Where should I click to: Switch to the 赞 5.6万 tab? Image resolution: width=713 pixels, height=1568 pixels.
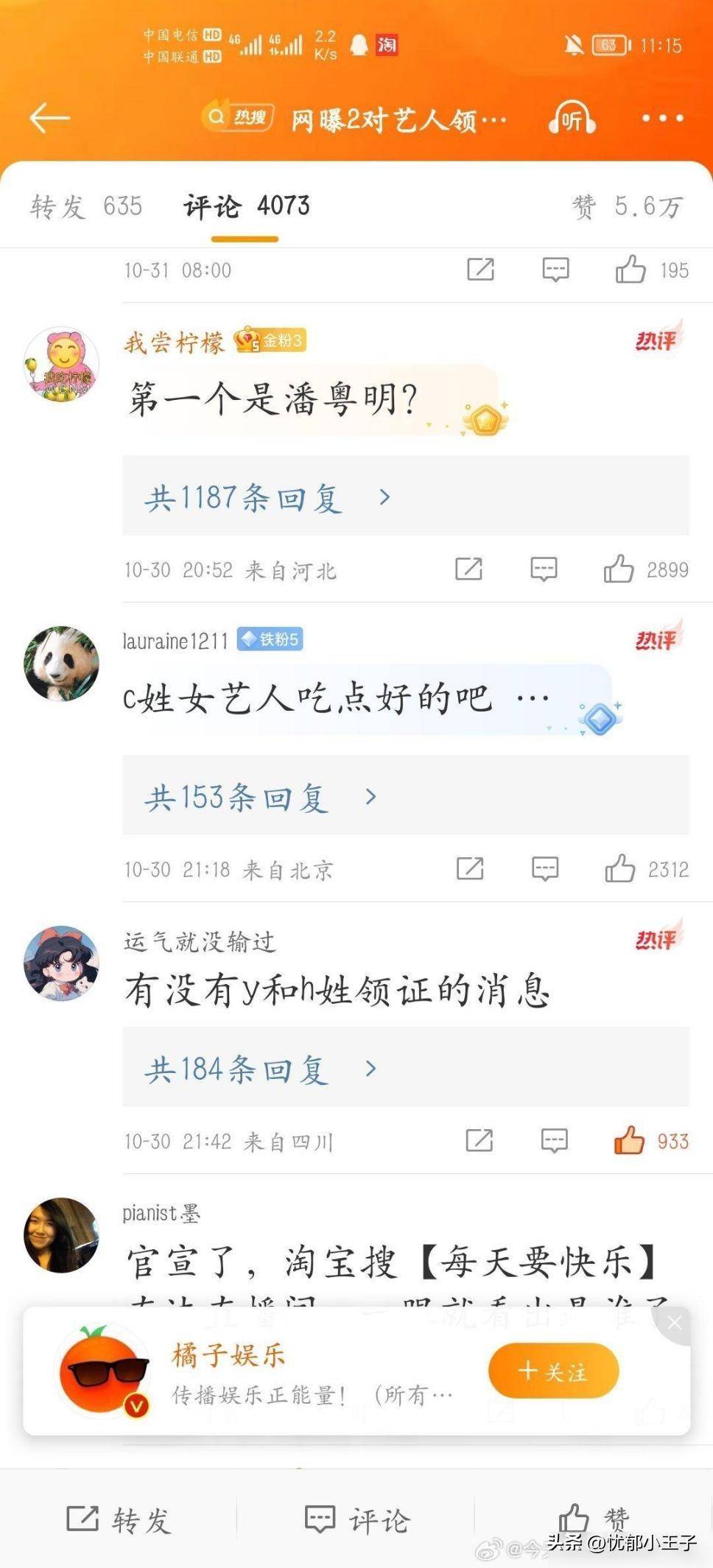(628, 206)
